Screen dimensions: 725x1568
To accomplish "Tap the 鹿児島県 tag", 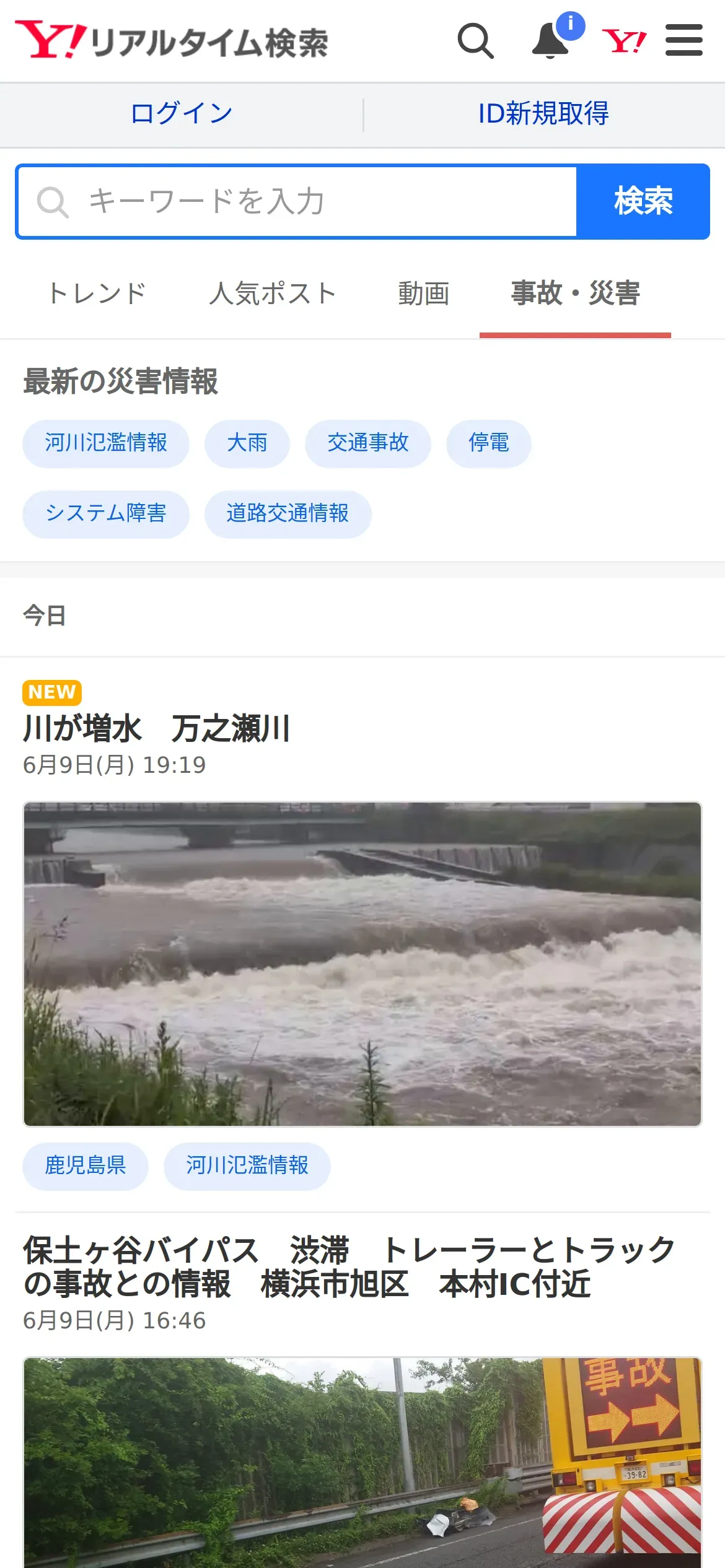I will tap(86, 1165).
